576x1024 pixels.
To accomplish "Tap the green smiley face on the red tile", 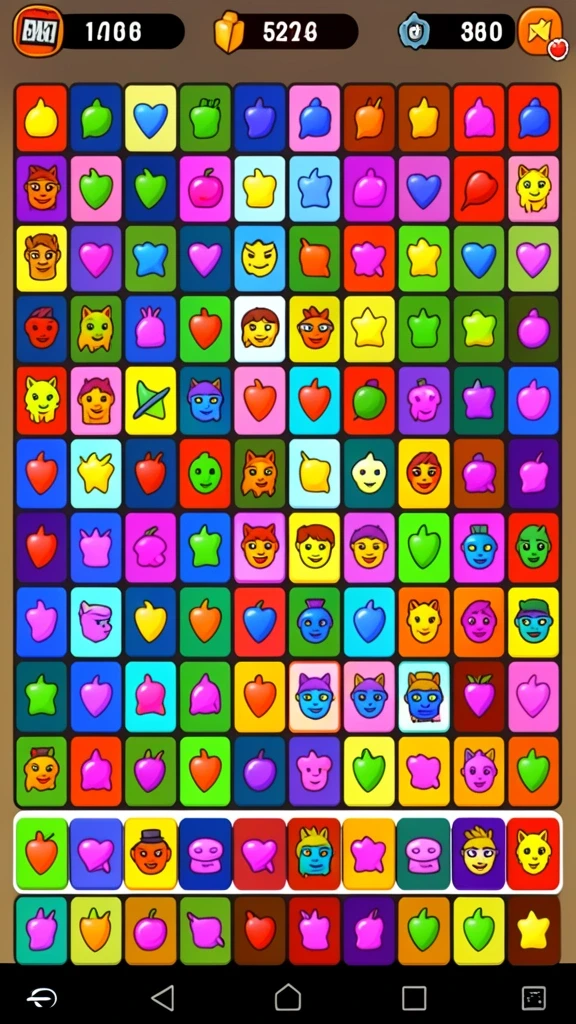I will click(x=205, y=473).
